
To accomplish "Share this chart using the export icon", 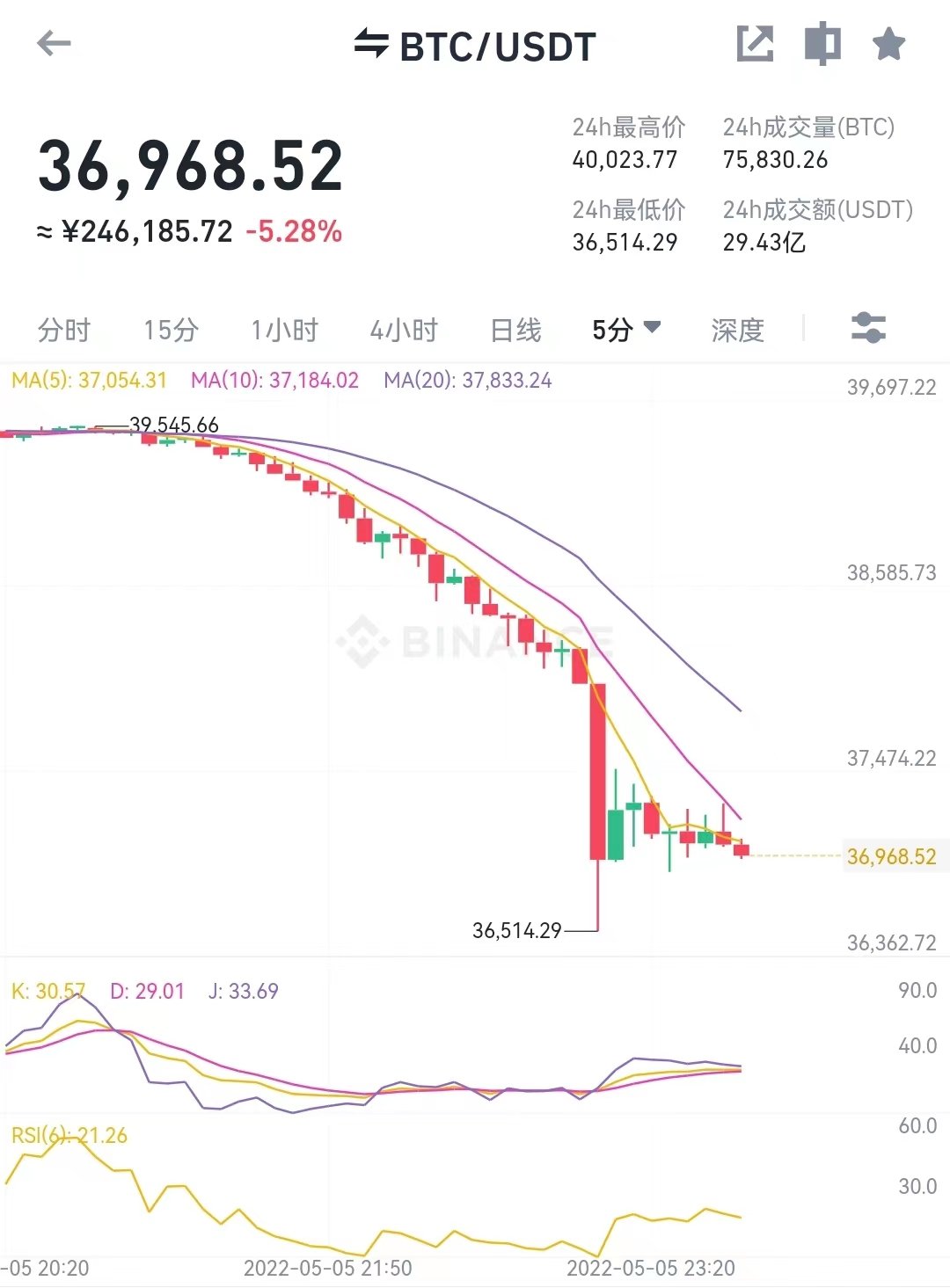I will (x=755, y=44).
